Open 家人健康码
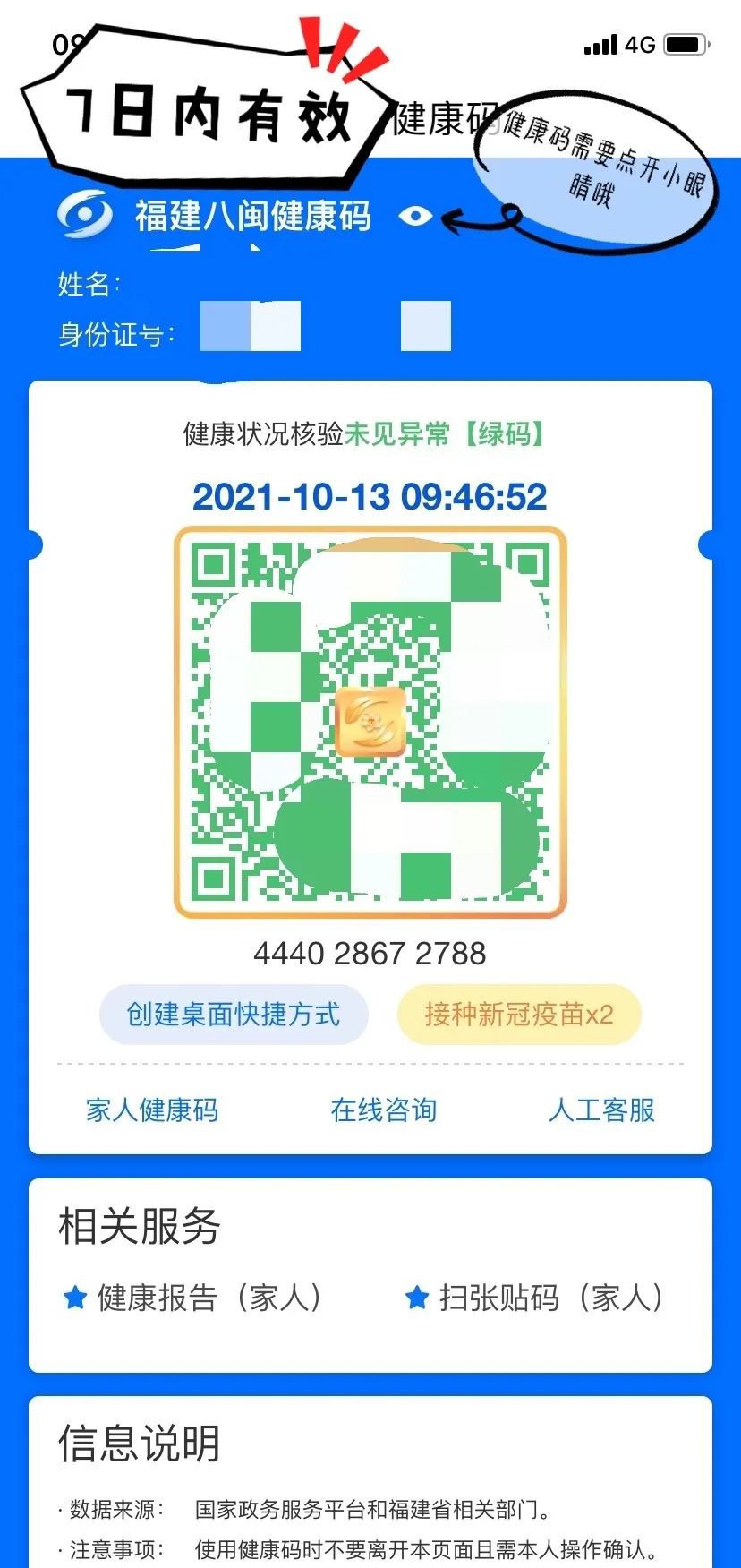The width and height of the screenshot is (741, 1568). 152,1110
